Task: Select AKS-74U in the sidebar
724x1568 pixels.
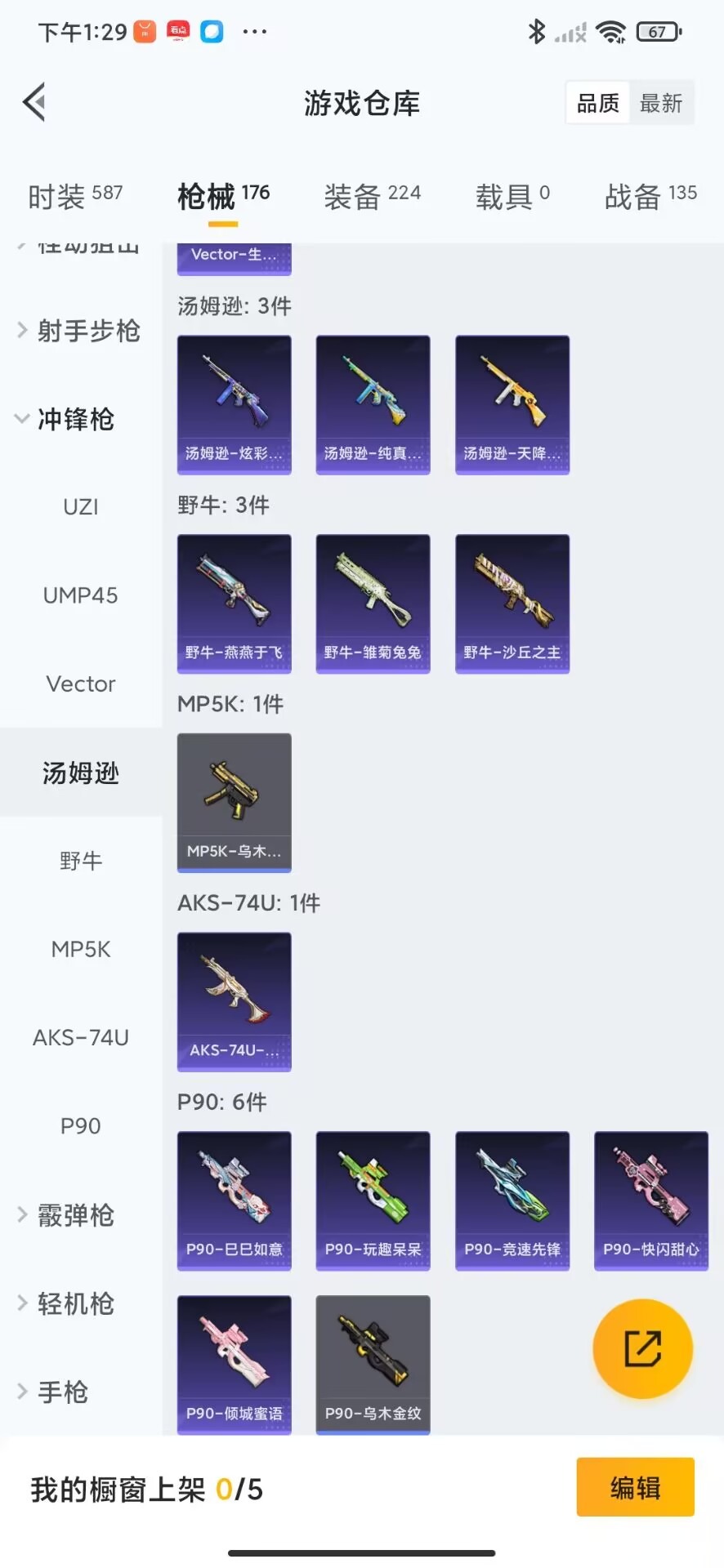Action: click(80, 1037)
